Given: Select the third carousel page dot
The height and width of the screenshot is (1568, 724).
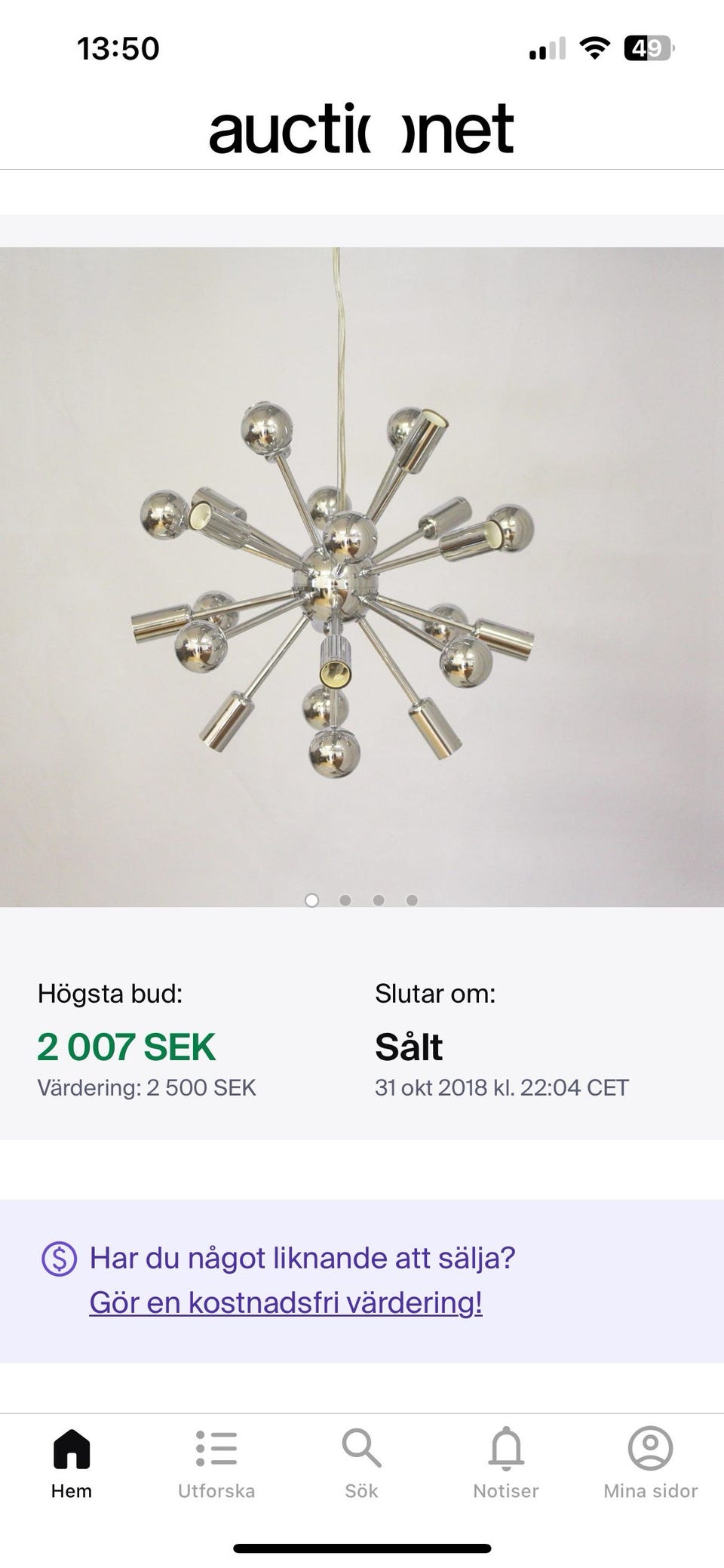Looking at the screenshot, I should click(x=378, y=900).
